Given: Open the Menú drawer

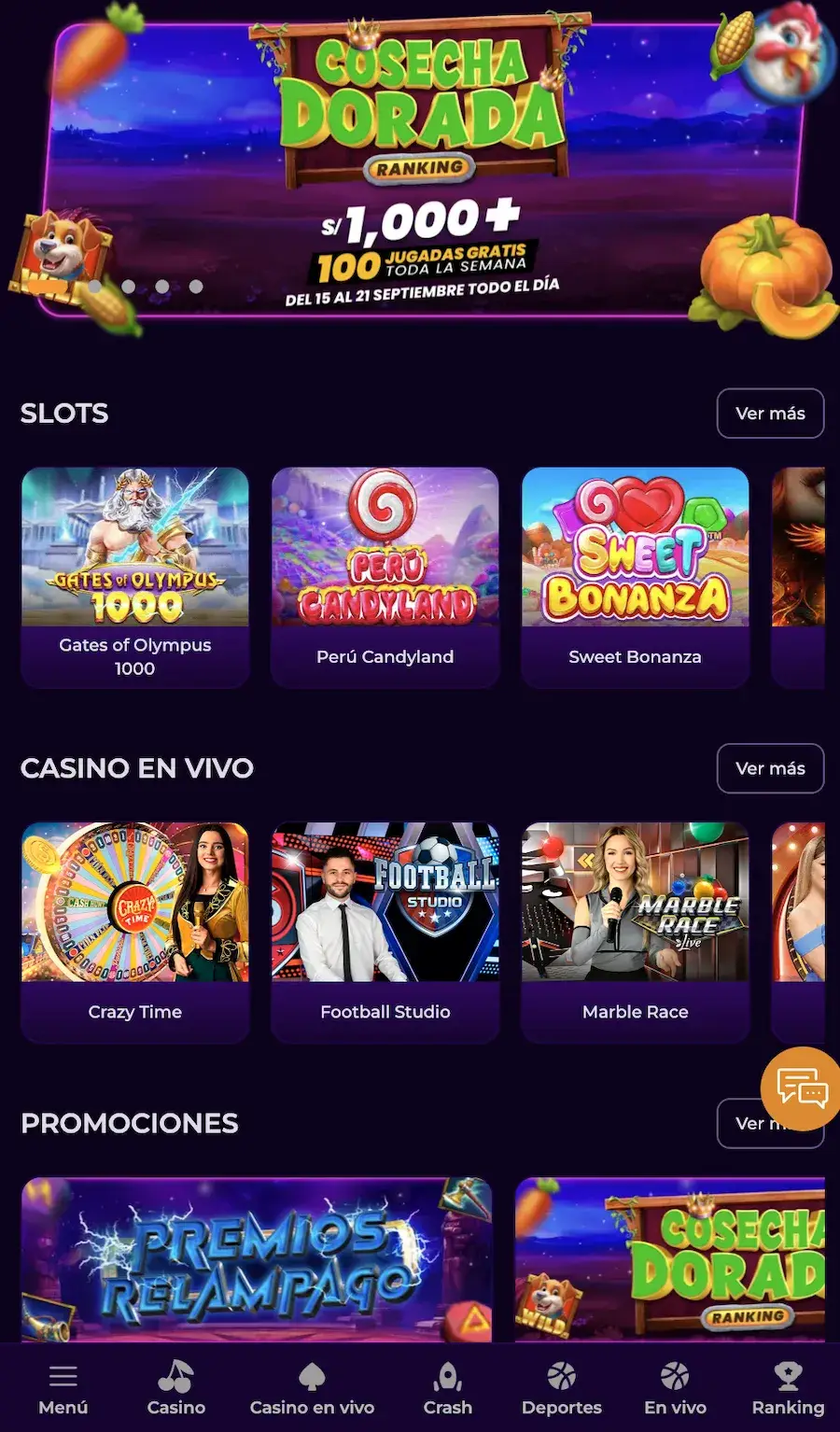Looking at the screenshot, I should click(63, 1388).
